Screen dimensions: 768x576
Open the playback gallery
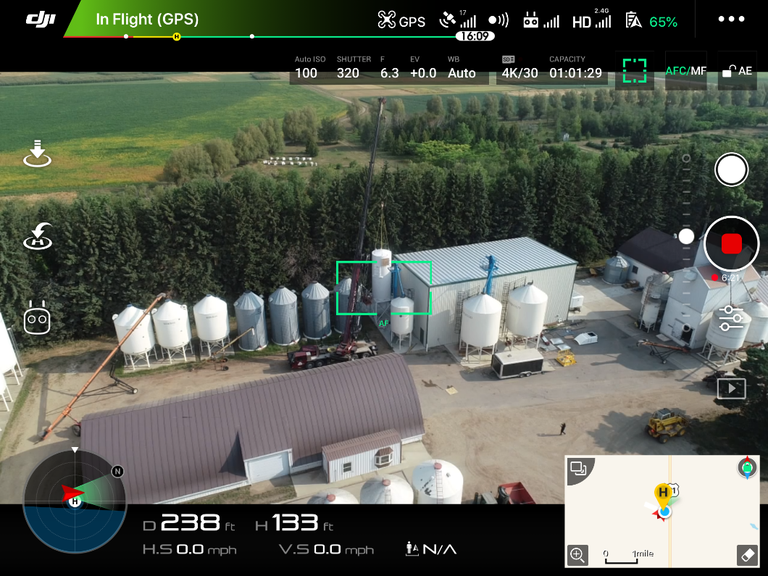(x=731, y=388)
